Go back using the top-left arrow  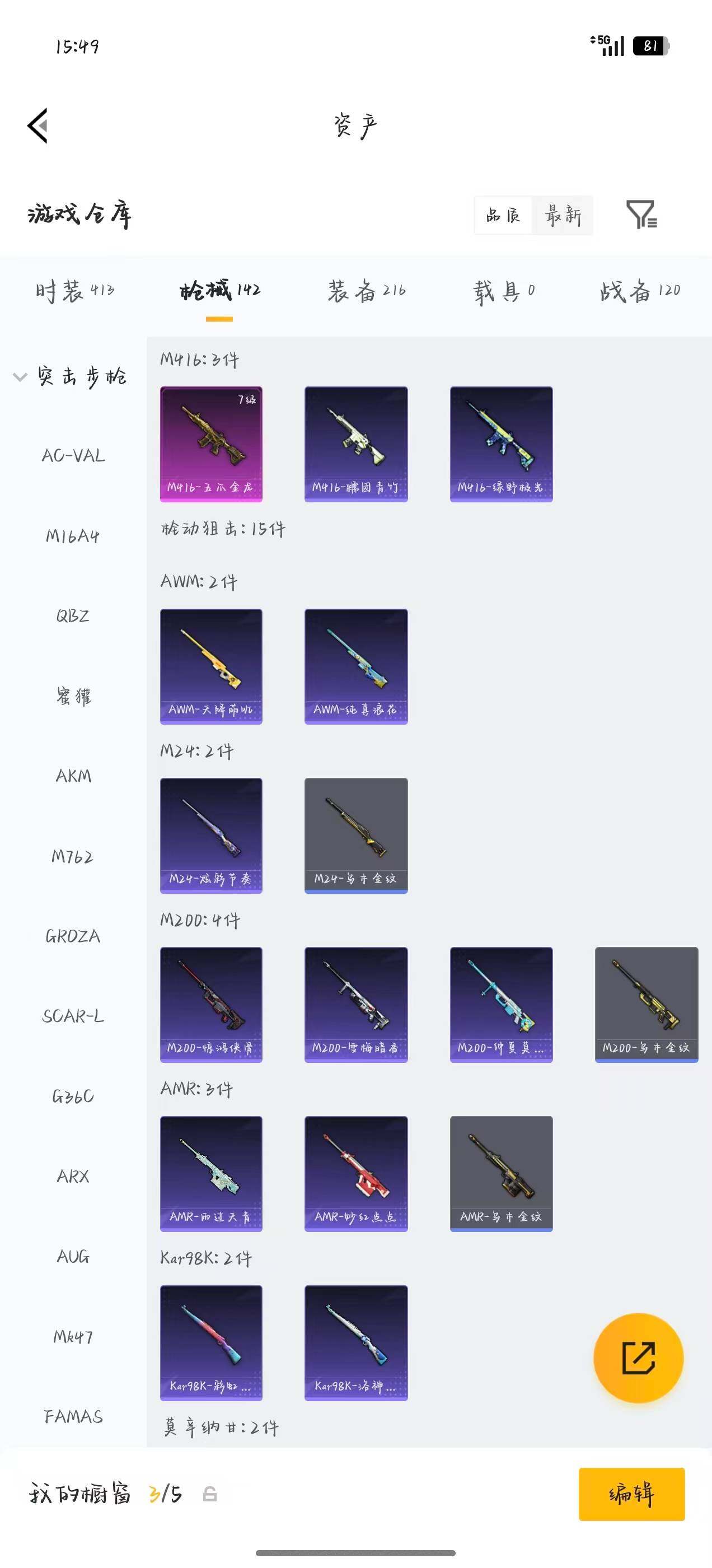[x=38, y=126]
